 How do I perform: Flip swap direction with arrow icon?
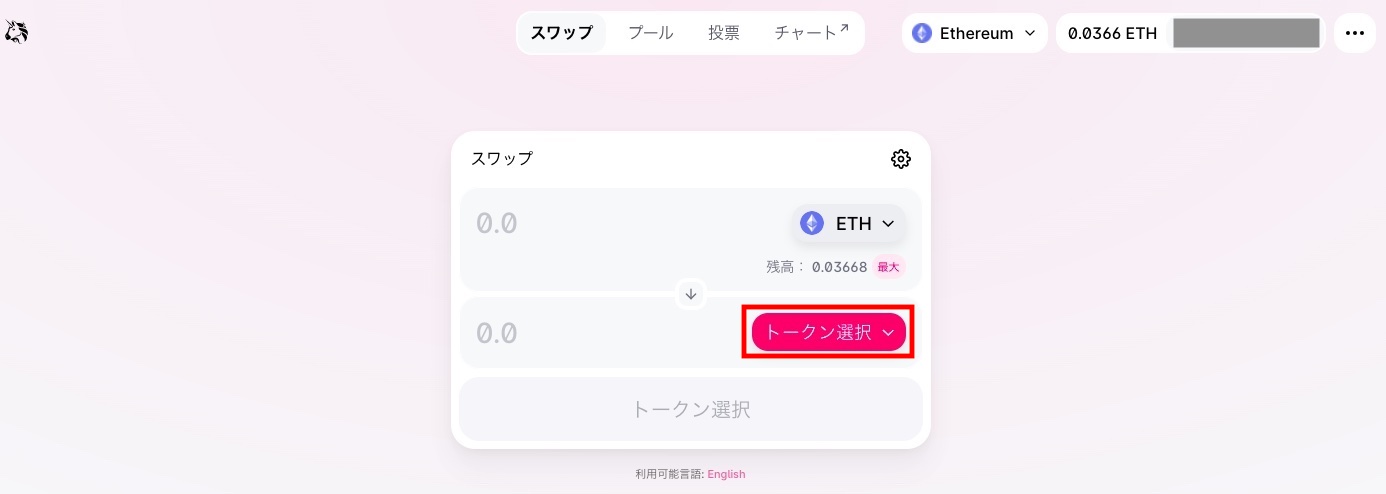tap(691, 294)
